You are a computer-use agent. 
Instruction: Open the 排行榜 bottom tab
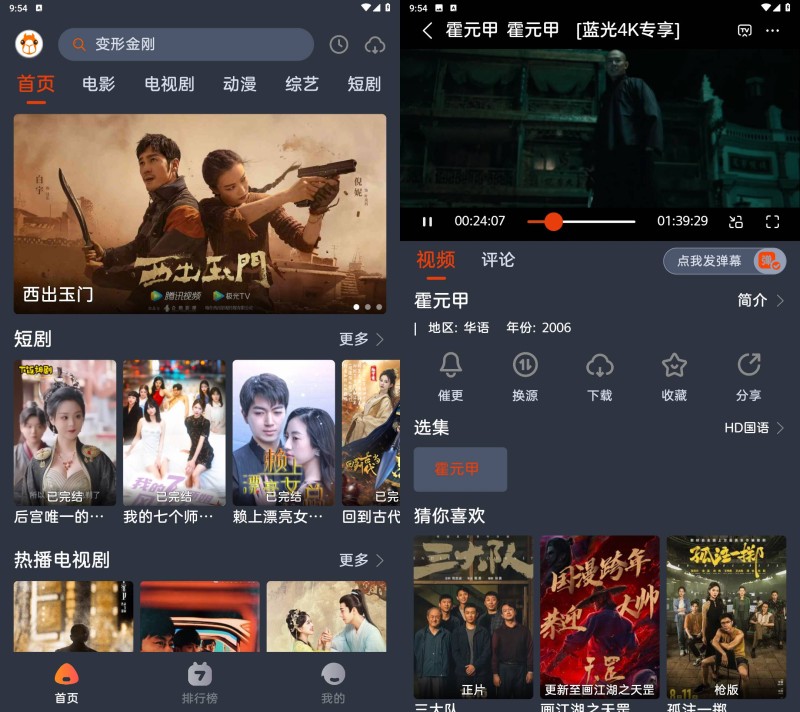(x=200, y=683)
